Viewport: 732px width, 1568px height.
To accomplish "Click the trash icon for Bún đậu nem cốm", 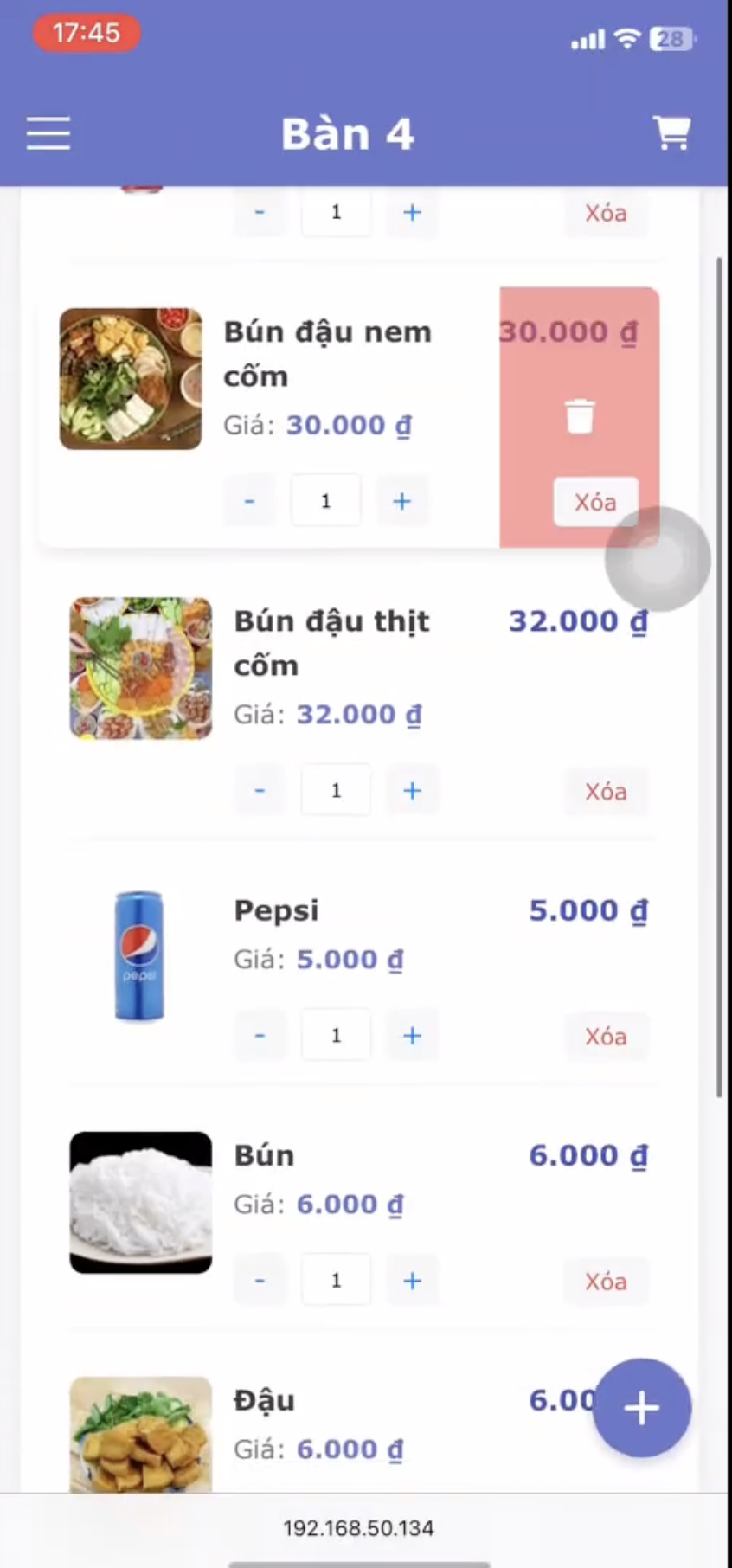I will 579,415.
